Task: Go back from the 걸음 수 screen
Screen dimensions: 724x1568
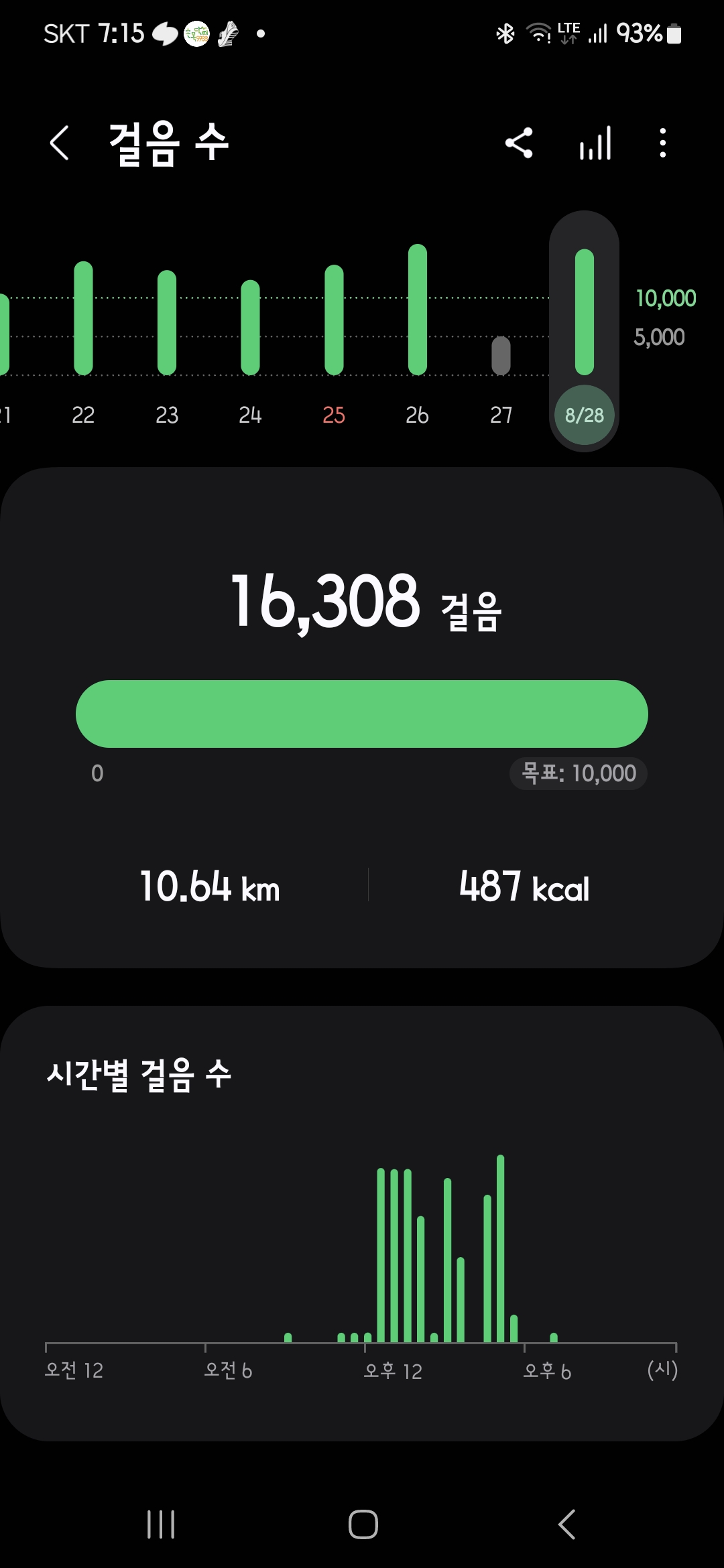Action: pos(60,143)
